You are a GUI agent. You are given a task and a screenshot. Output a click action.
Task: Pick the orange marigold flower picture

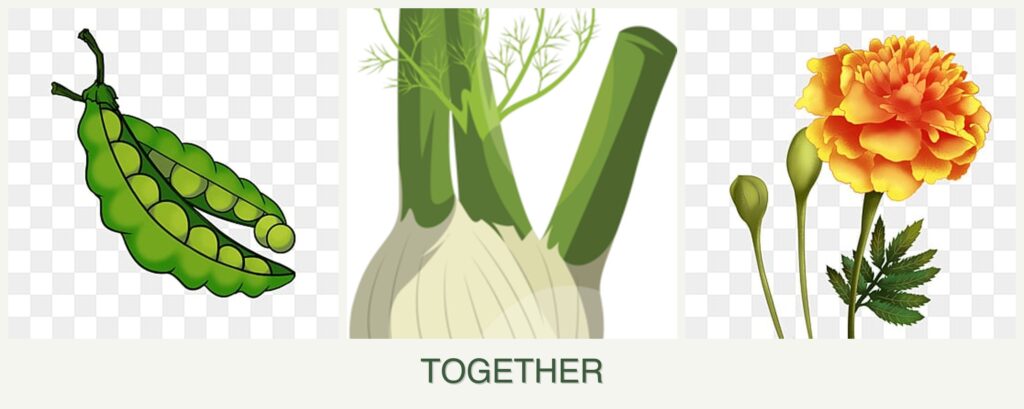tap(850, 175)
